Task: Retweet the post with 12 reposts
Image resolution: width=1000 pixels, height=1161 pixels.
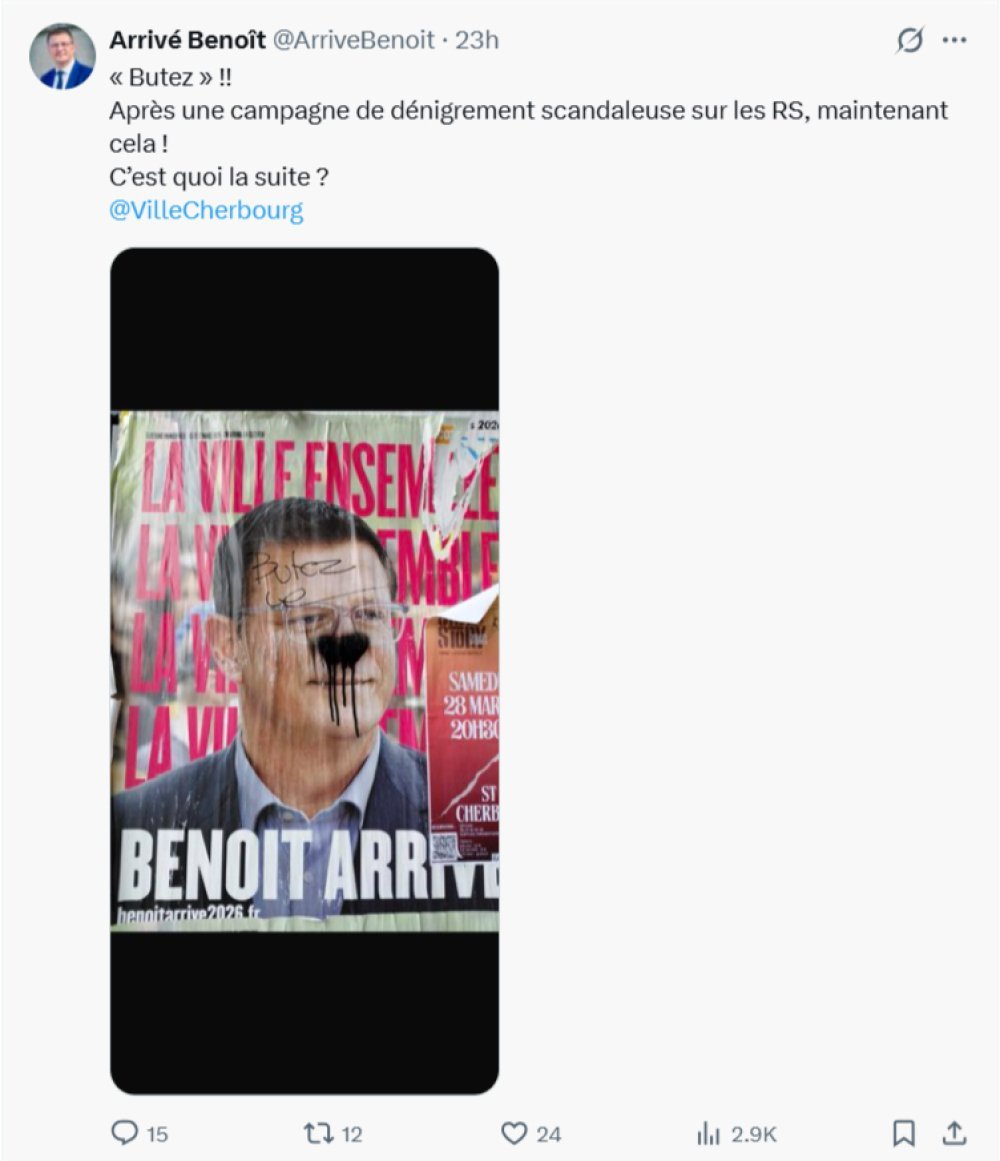Action: click(318, 1133)
